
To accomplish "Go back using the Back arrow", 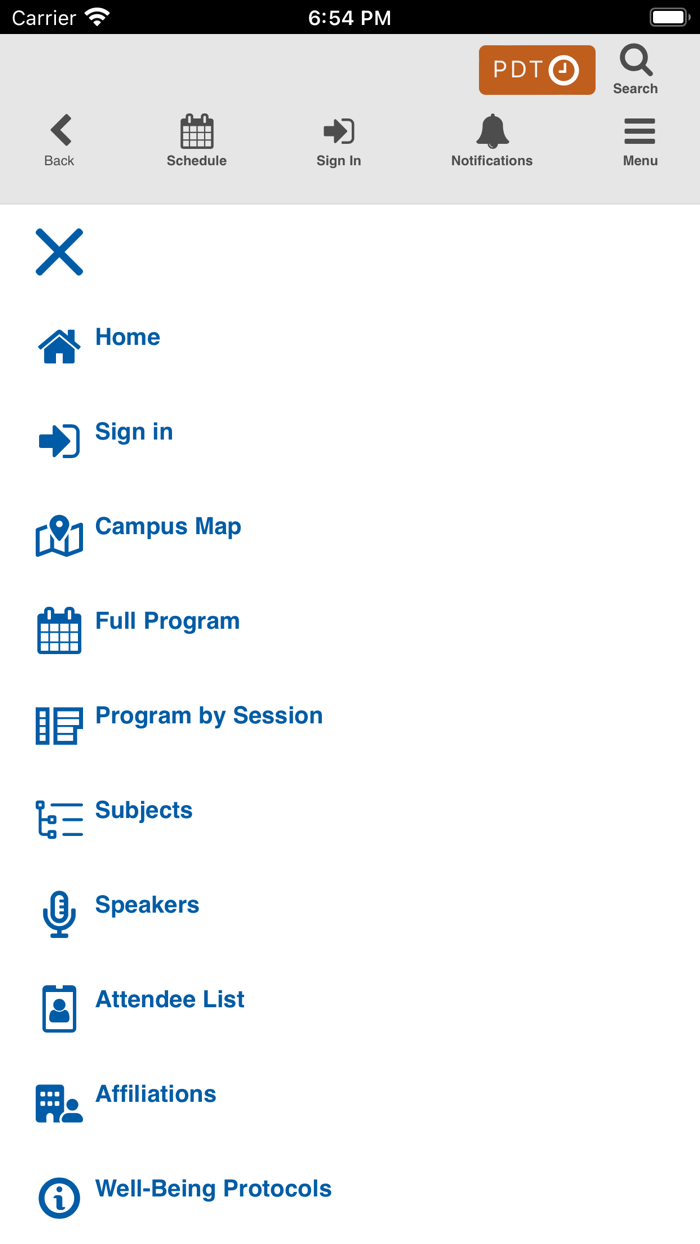I will [60, 141].
